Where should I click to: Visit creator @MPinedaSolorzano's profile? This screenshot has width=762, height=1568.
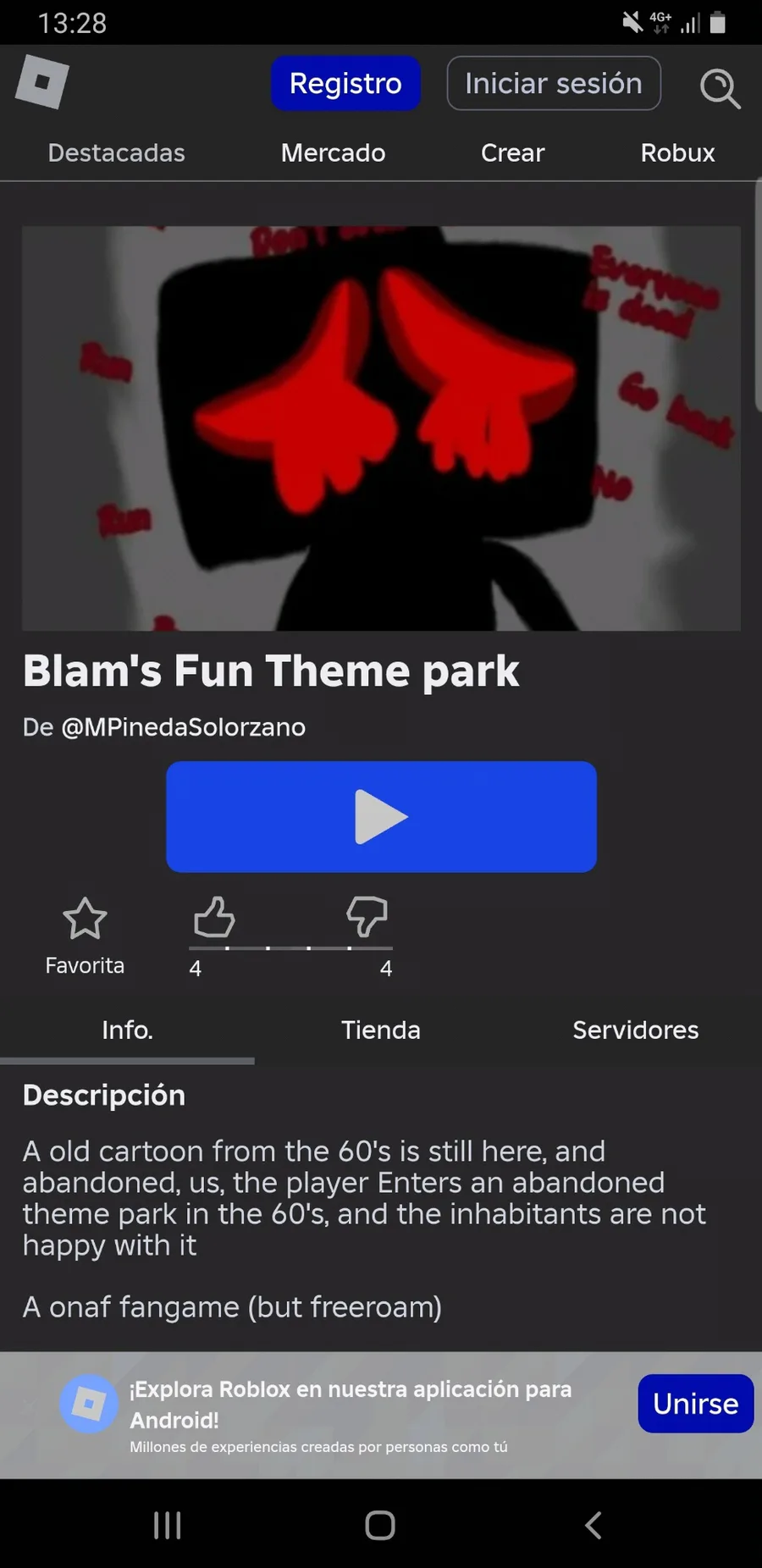click(x=183, y=727)
